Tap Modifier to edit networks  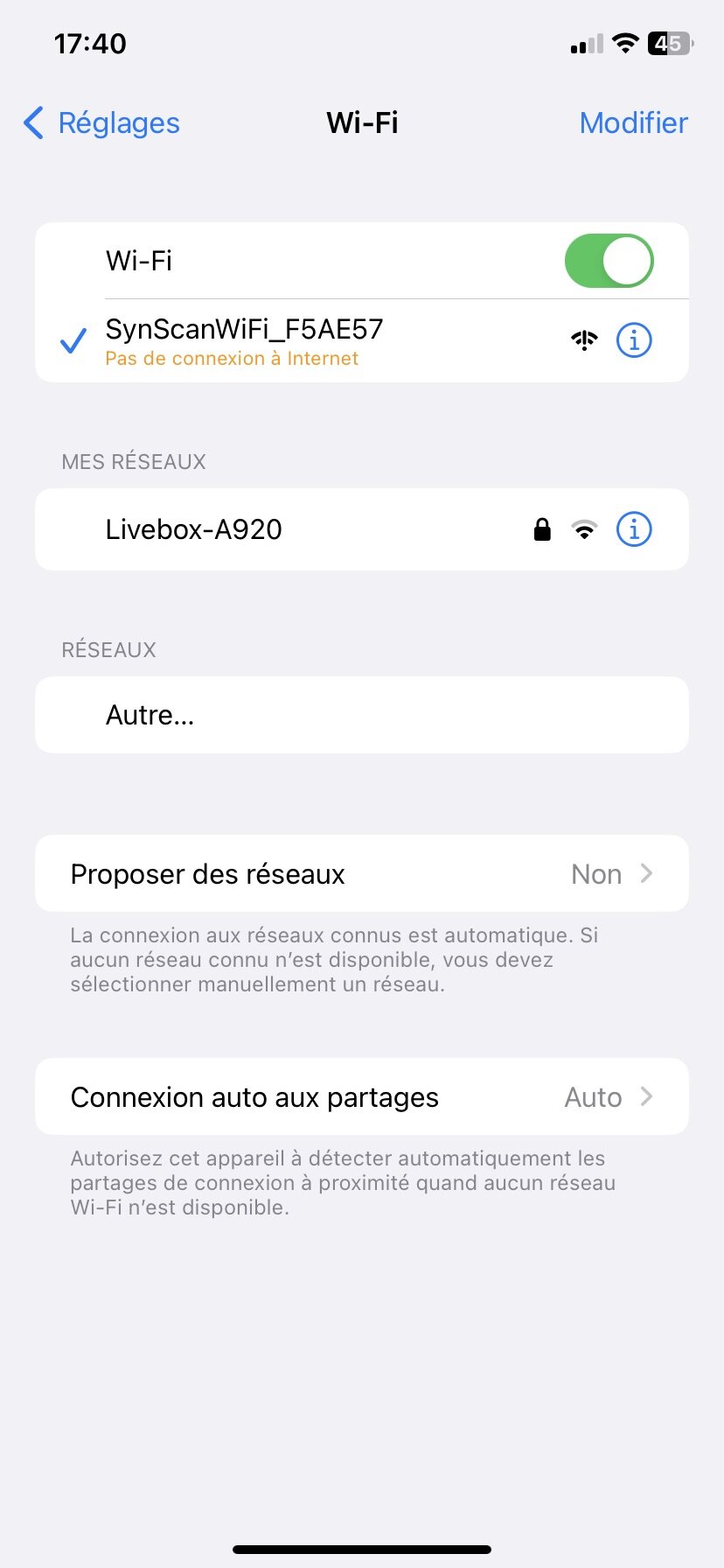633,123
